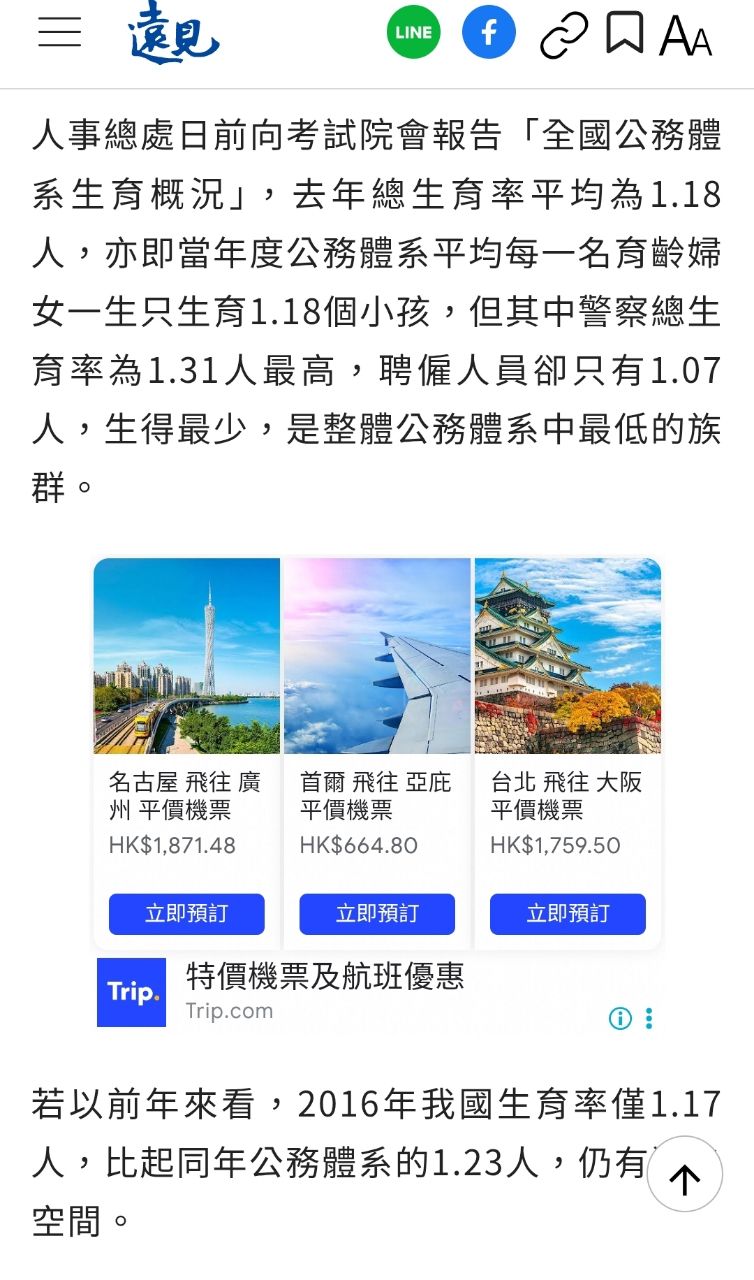Image resolution: width=754 pixels, height=1280 pixels.
Task: Adjust the text size
Action: point(686,36)
